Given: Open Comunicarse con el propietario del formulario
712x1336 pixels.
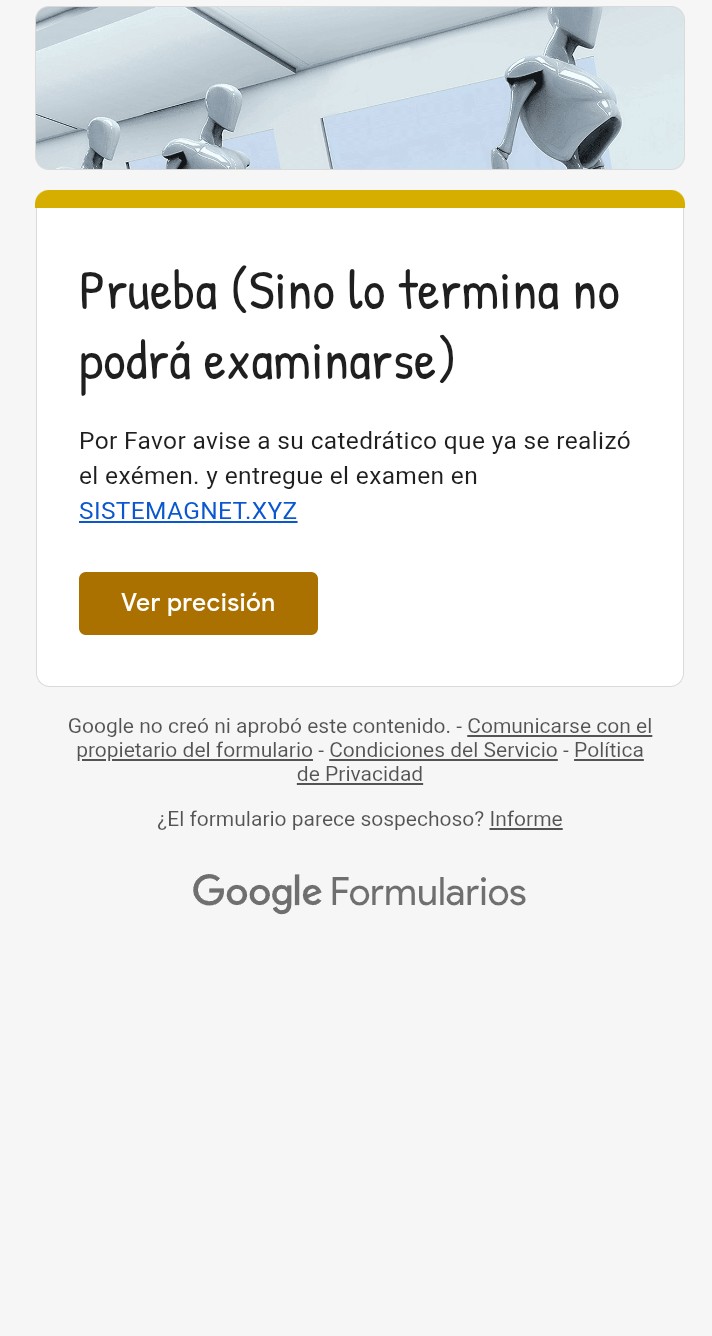Looking at the screenshot, I should click(559, 727).
